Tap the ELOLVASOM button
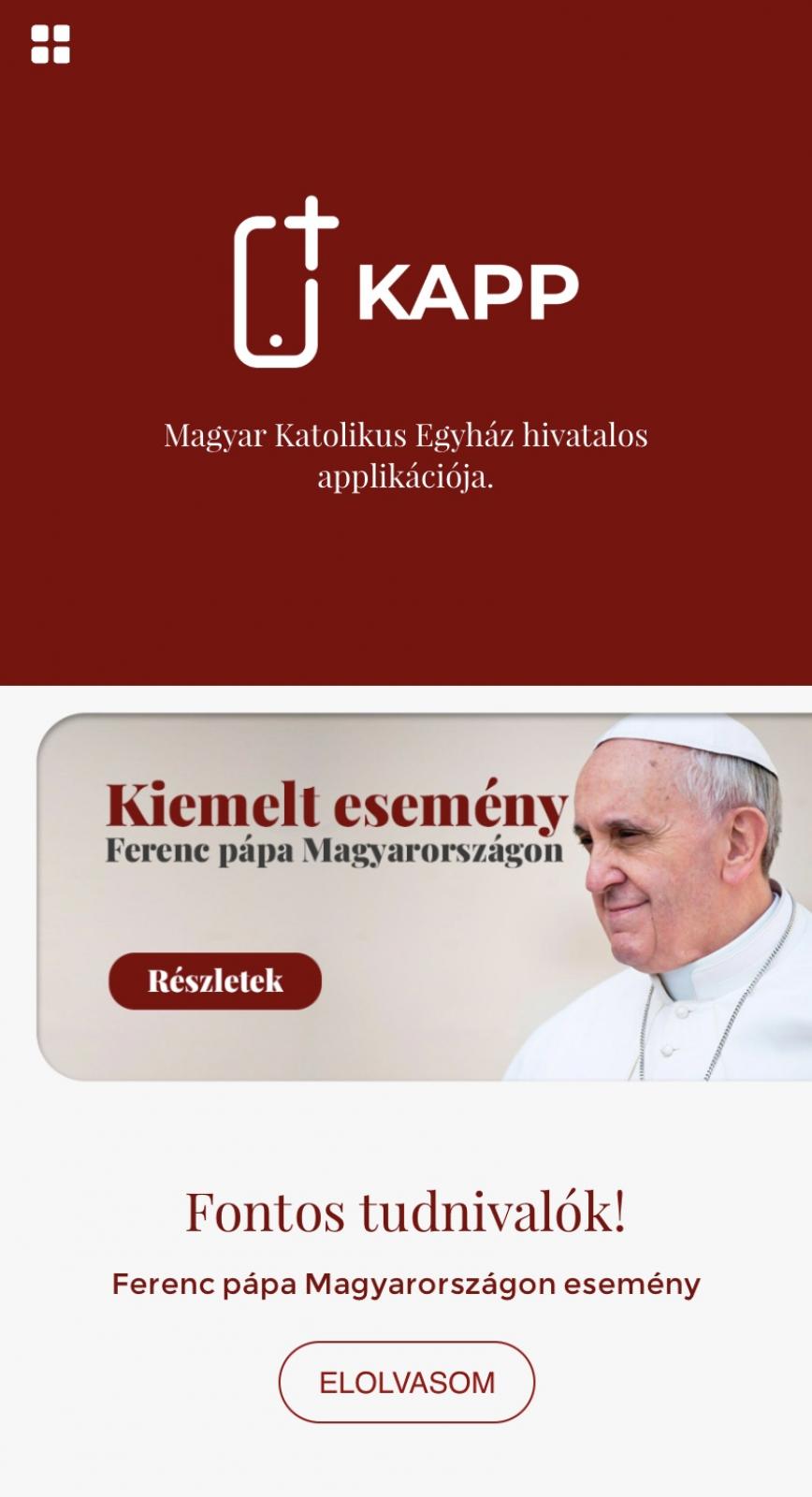Viewport: 812px width, 1497px height. click(406, 1382)
